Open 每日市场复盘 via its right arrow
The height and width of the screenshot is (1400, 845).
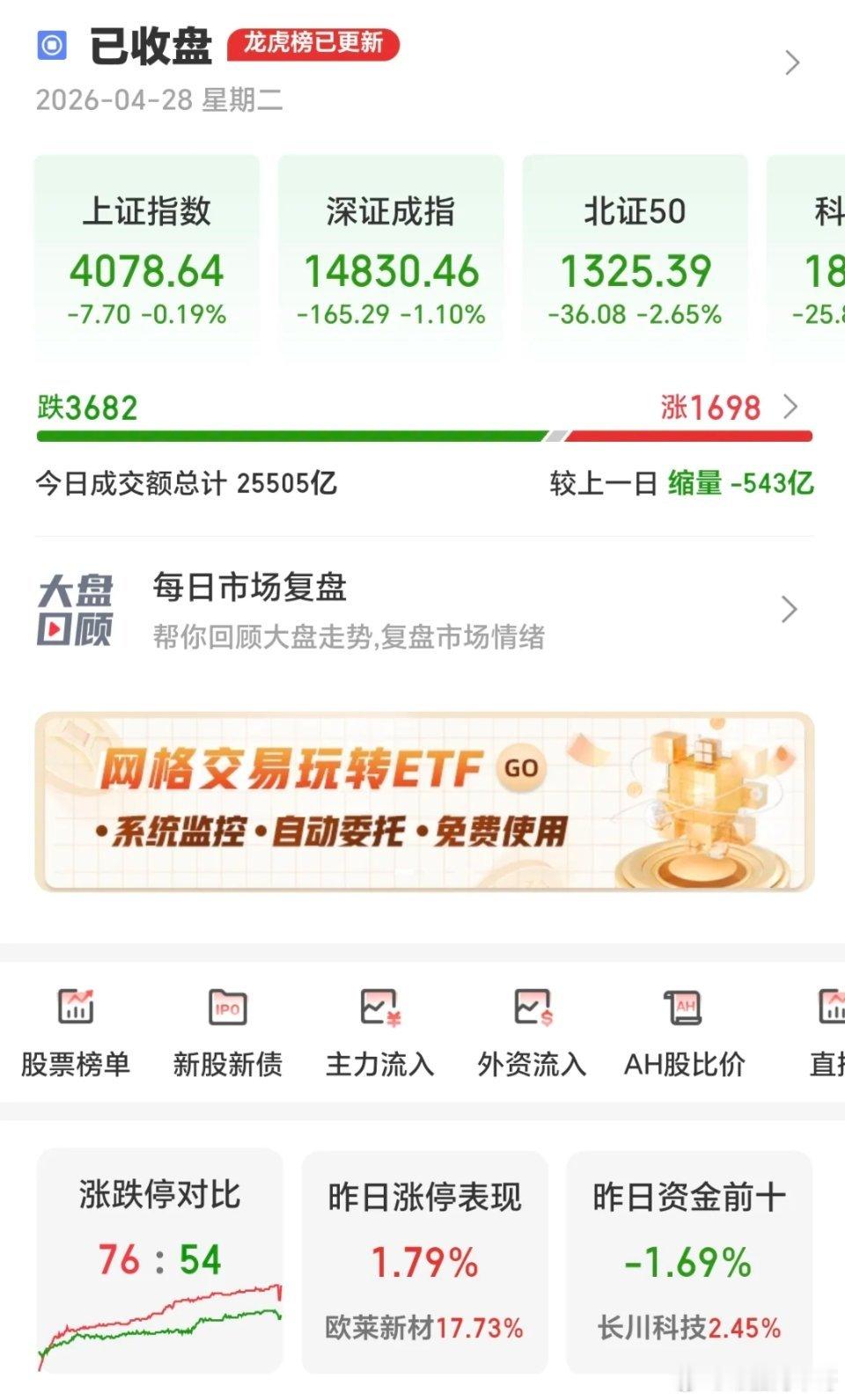click(787, 609)
